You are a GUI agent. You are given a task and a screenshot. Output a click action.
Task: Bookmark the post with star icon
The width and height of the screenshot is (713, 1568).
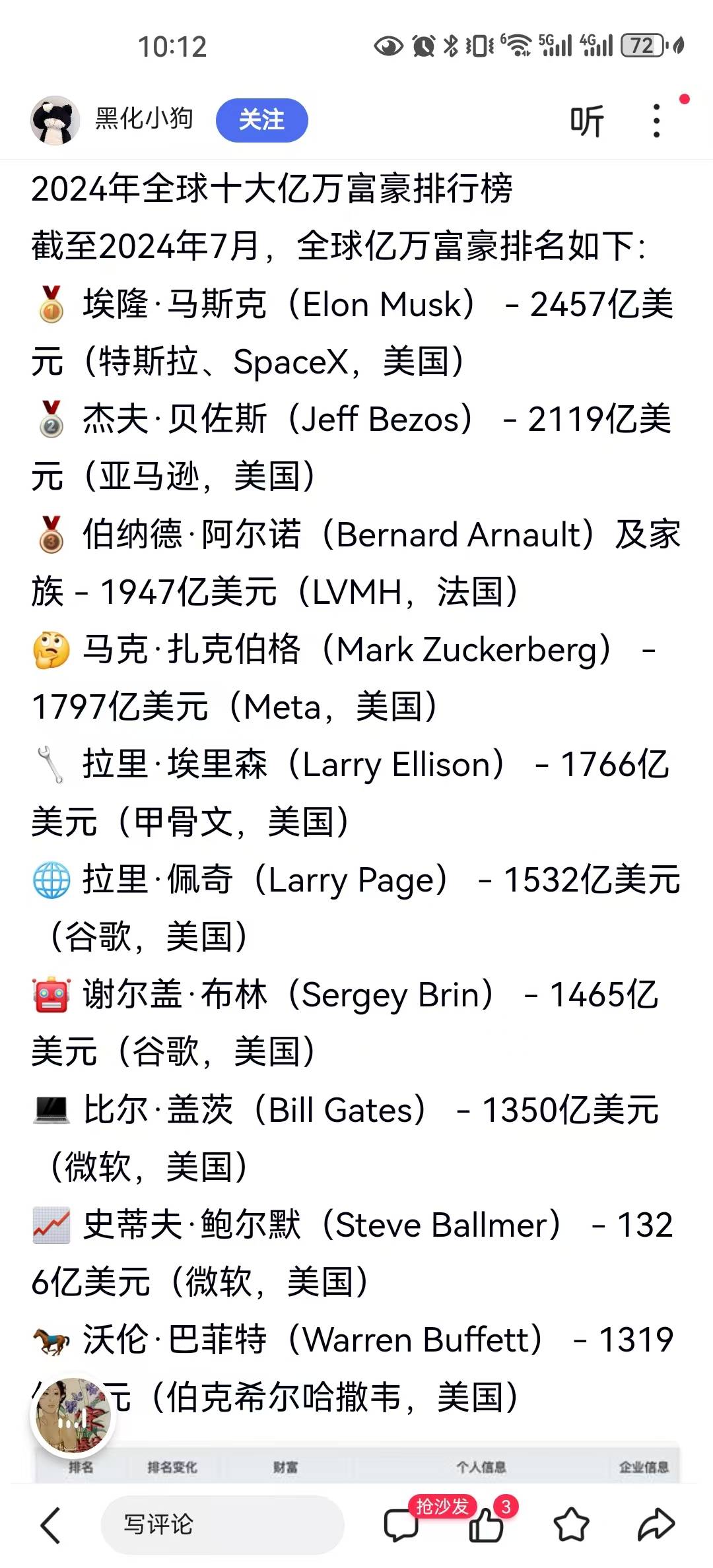click(x=571, y=1525)
